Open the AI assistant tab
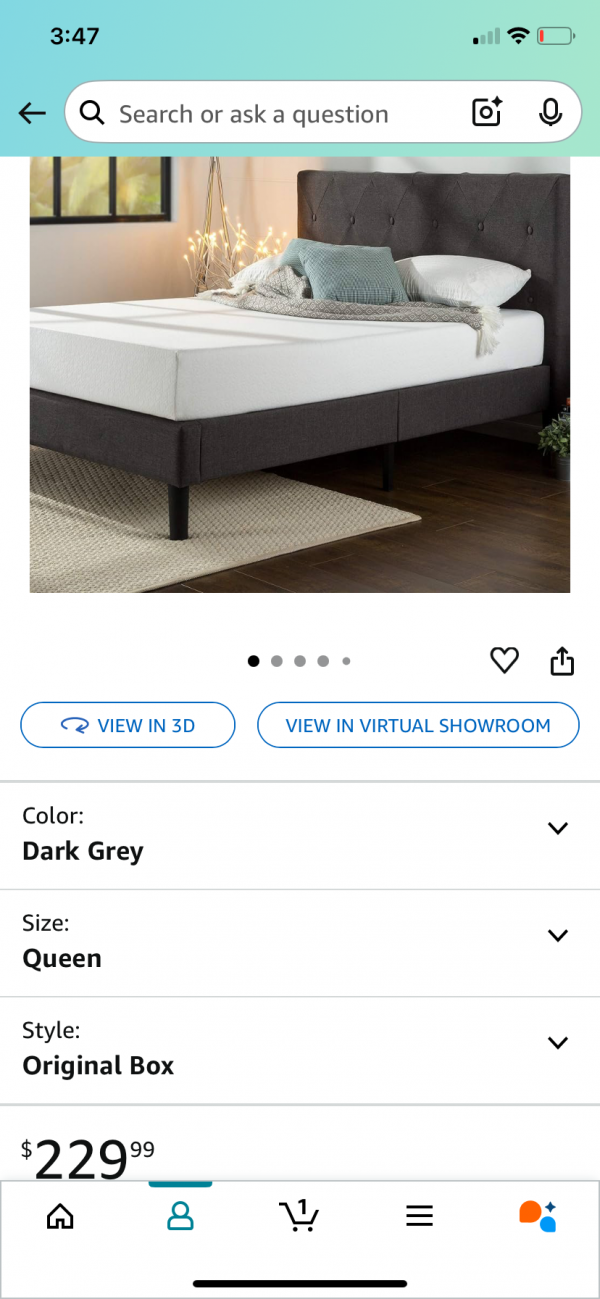 (537, 1216)
